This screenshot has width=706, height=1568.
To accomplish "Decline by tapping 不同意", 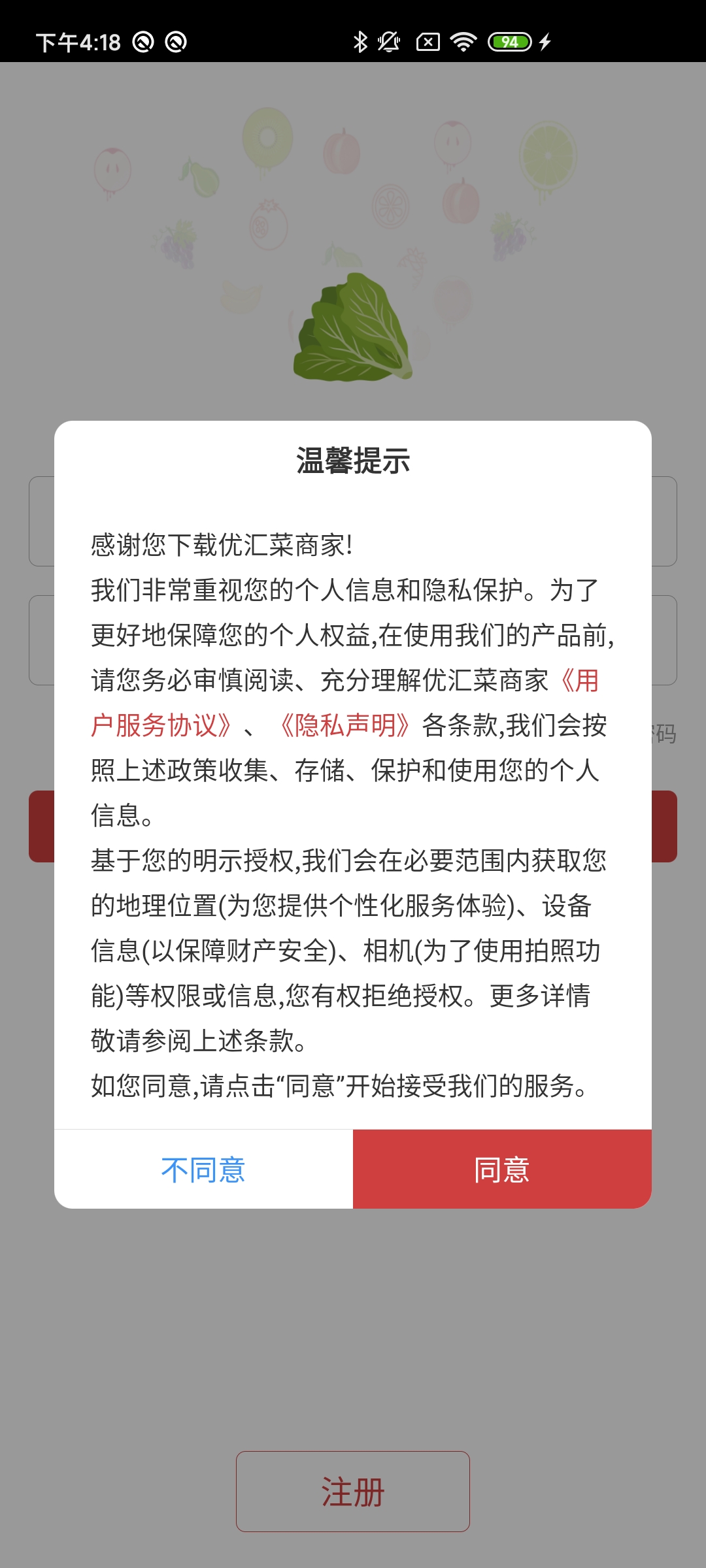I will (203, 1169).
